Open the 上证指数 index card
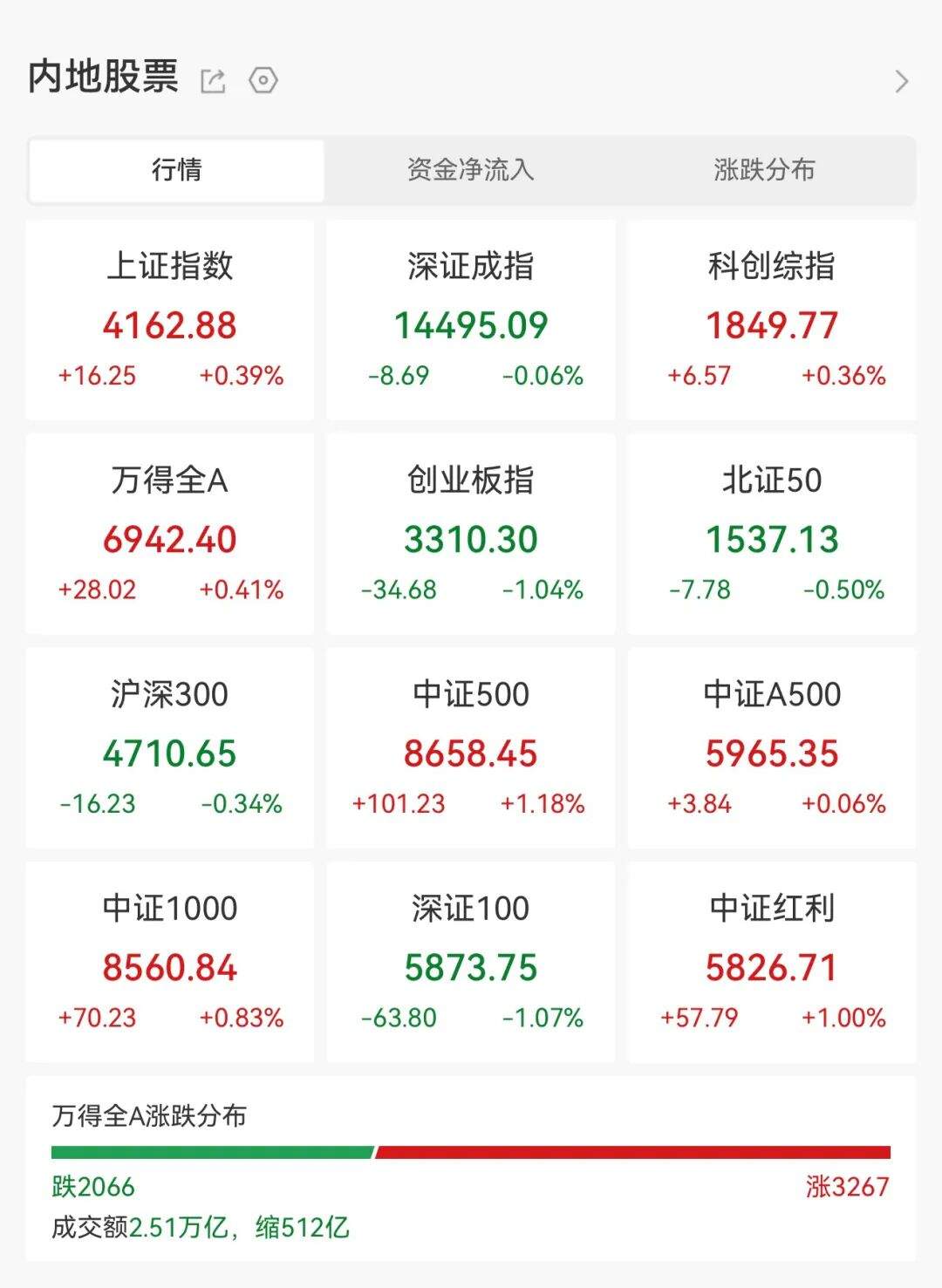942x1288 pixels. (x=169, y=318)
